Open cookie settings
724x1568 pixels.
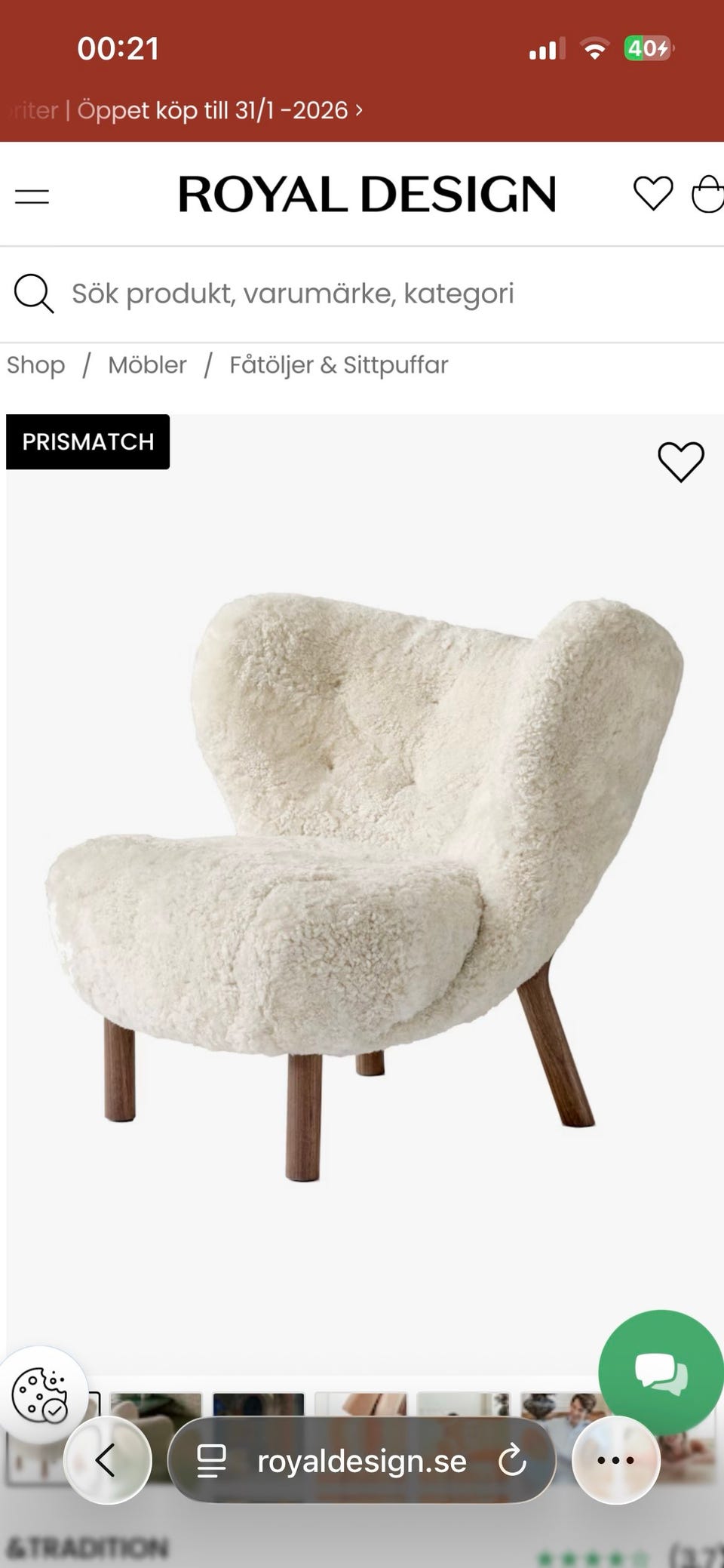(43, 1394)
